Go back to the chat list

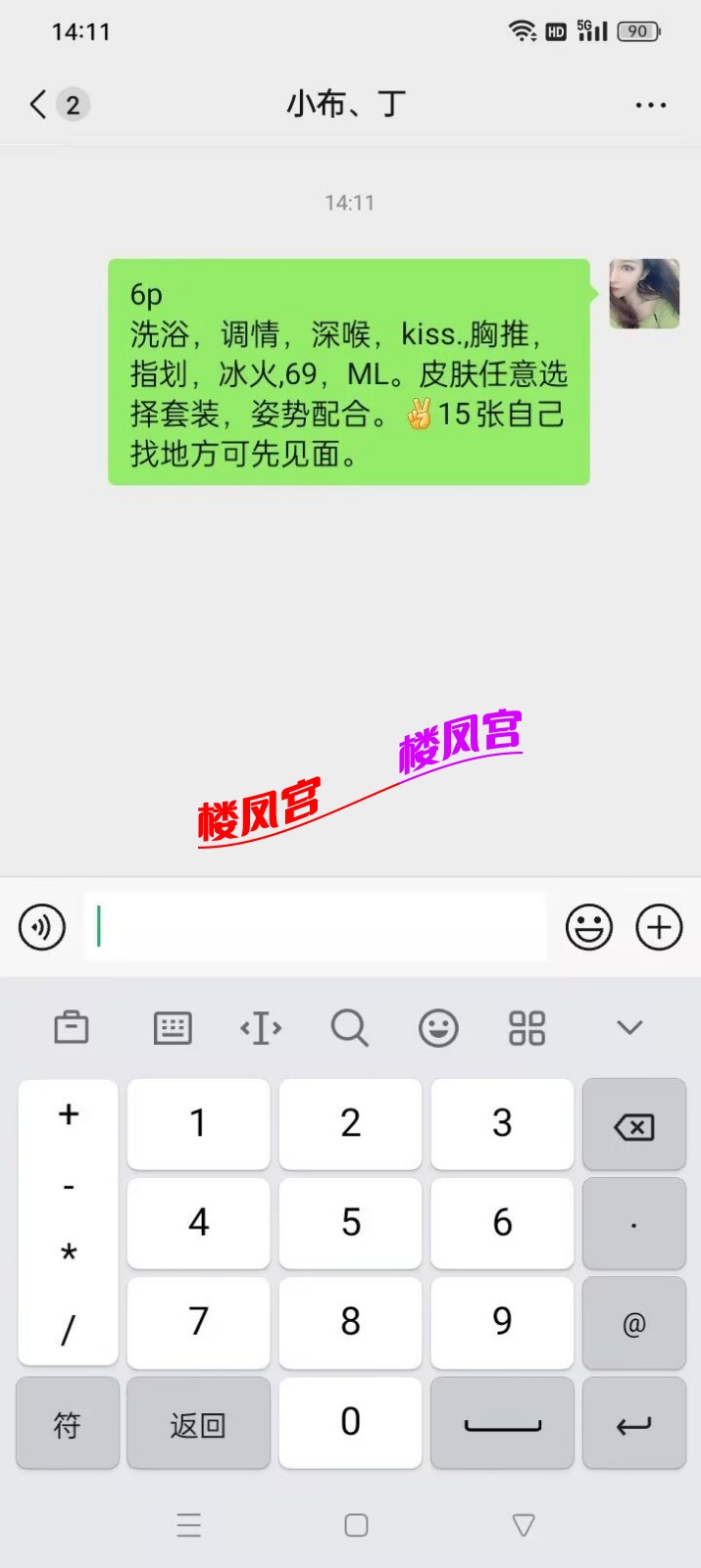coord(39,105)
